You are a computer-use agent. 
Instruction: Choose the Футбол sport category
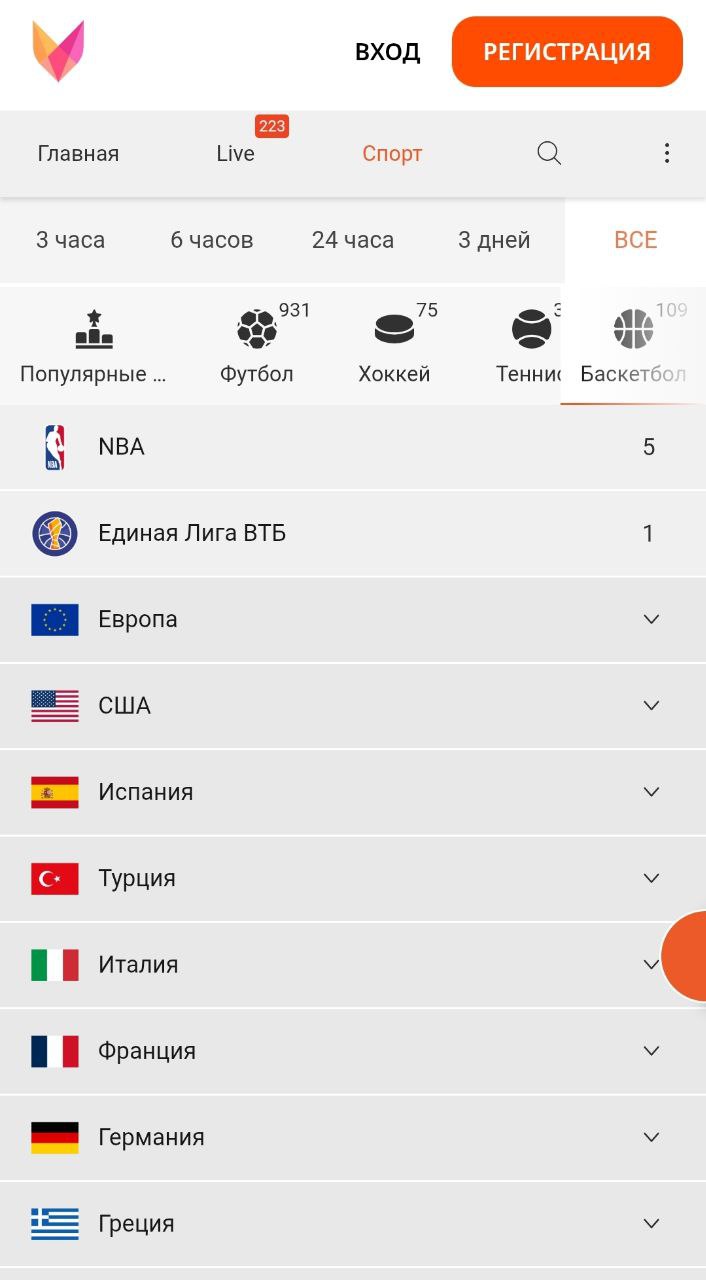(257, 346)
